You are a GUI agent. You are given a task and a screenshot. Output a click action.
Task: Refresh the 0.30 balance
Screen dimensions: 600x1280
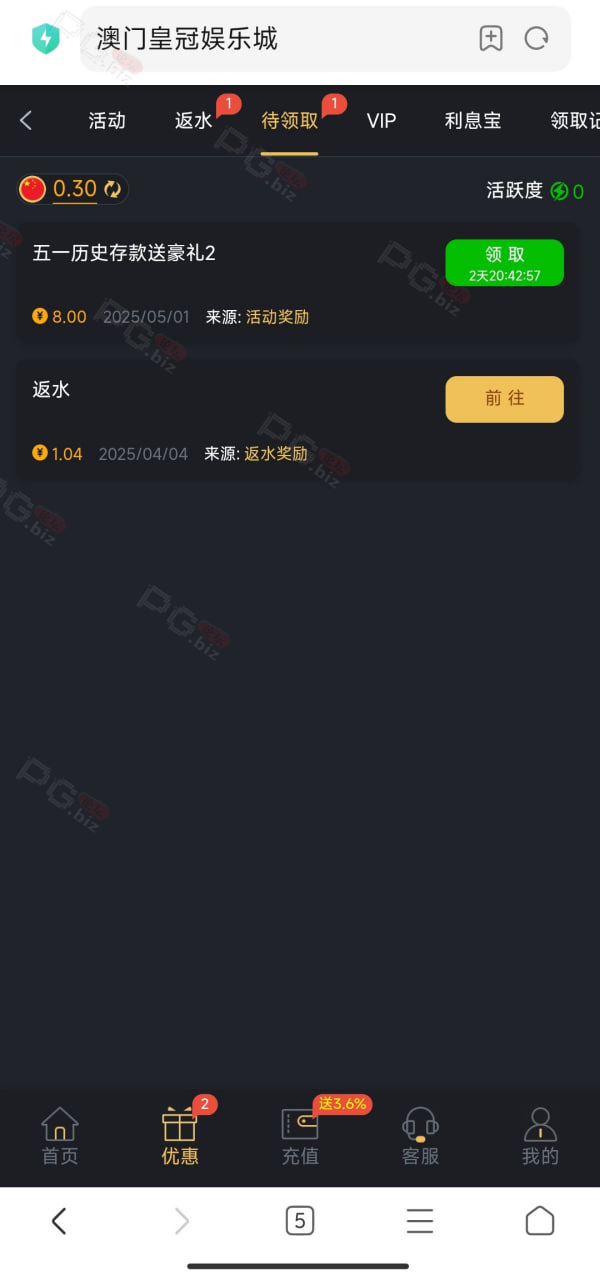click(x=112, y=189)
